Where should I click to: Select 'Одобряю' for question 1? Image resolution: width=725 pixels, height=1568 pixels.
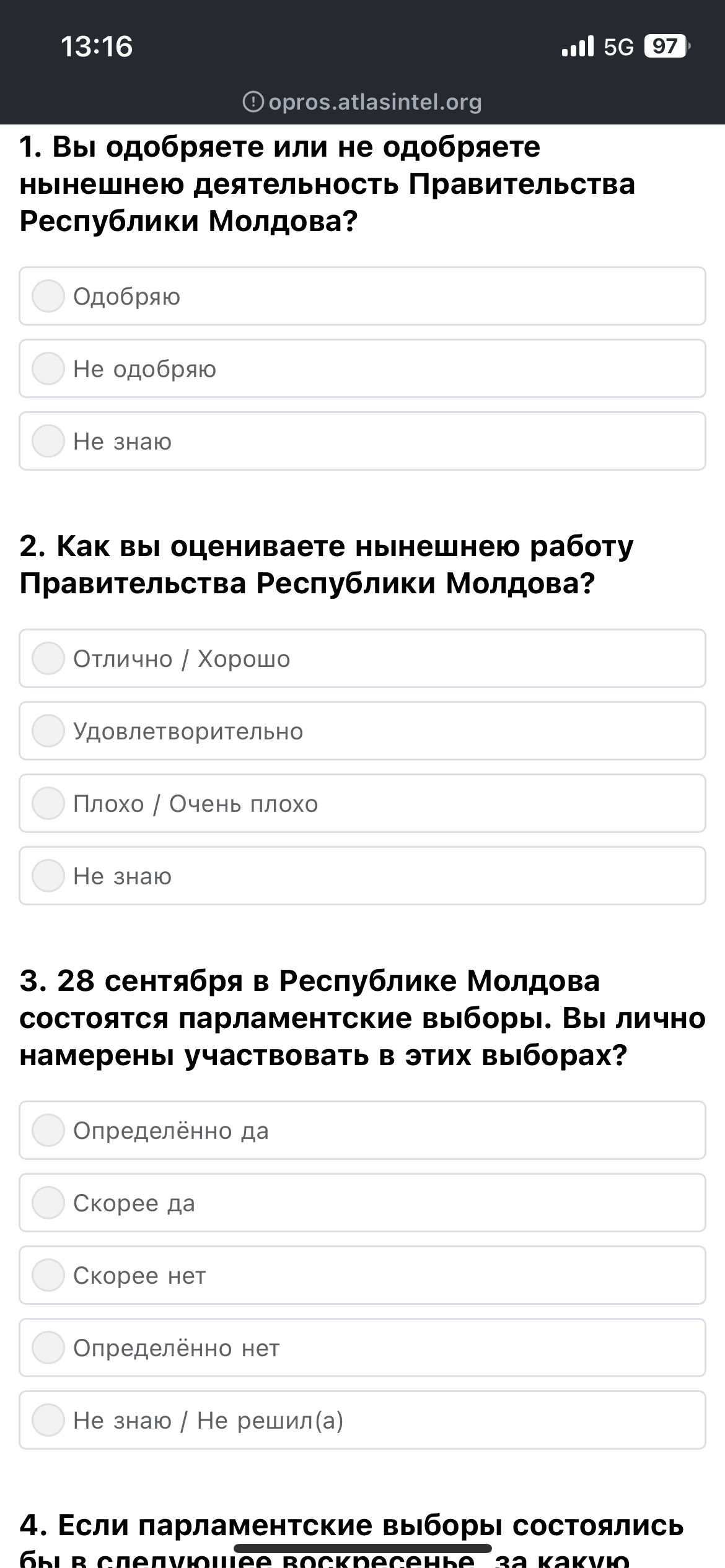(362, 296)
